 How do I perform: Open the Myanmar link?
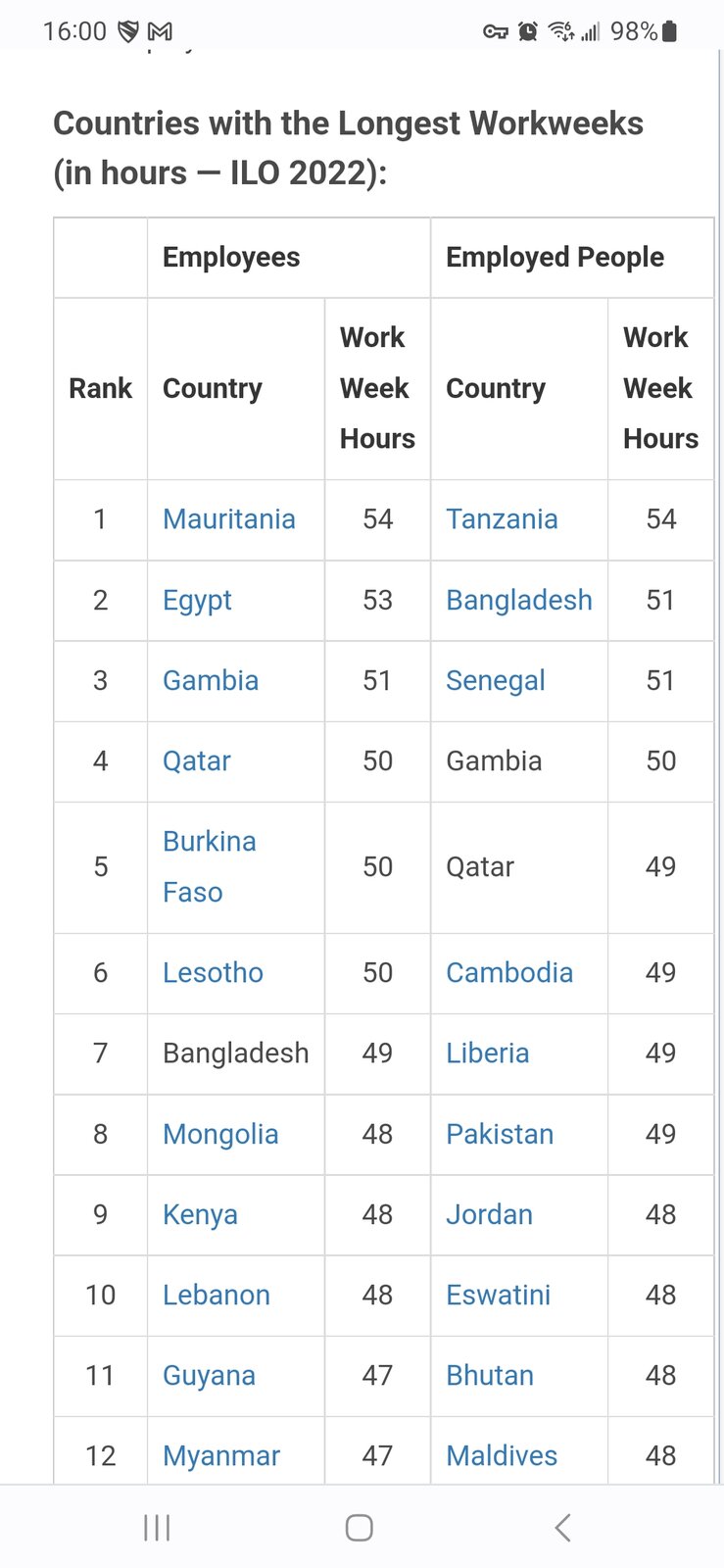tap(221, 1457)
